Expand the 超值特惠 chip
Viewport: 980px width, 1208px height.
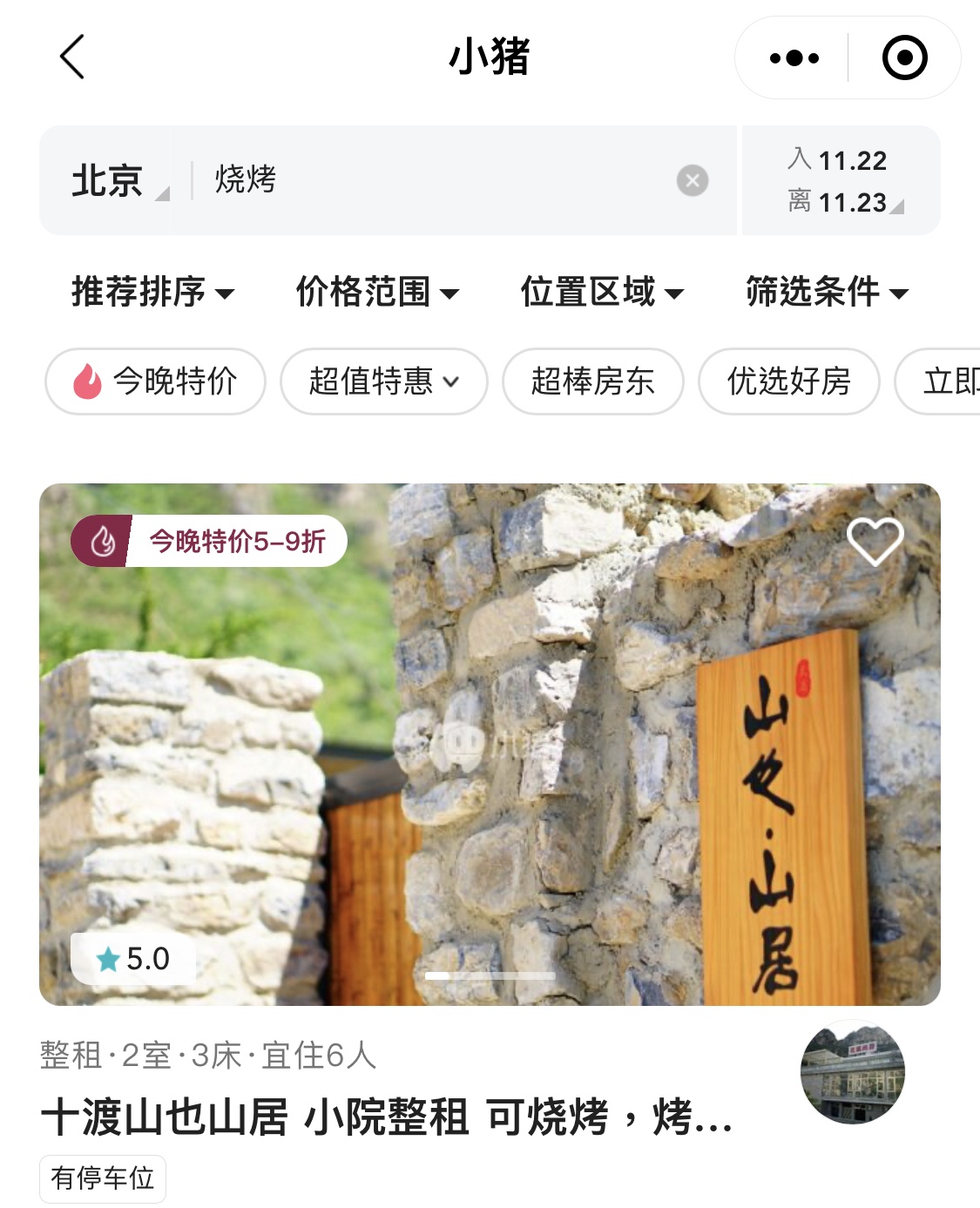(x=383, y=381)
